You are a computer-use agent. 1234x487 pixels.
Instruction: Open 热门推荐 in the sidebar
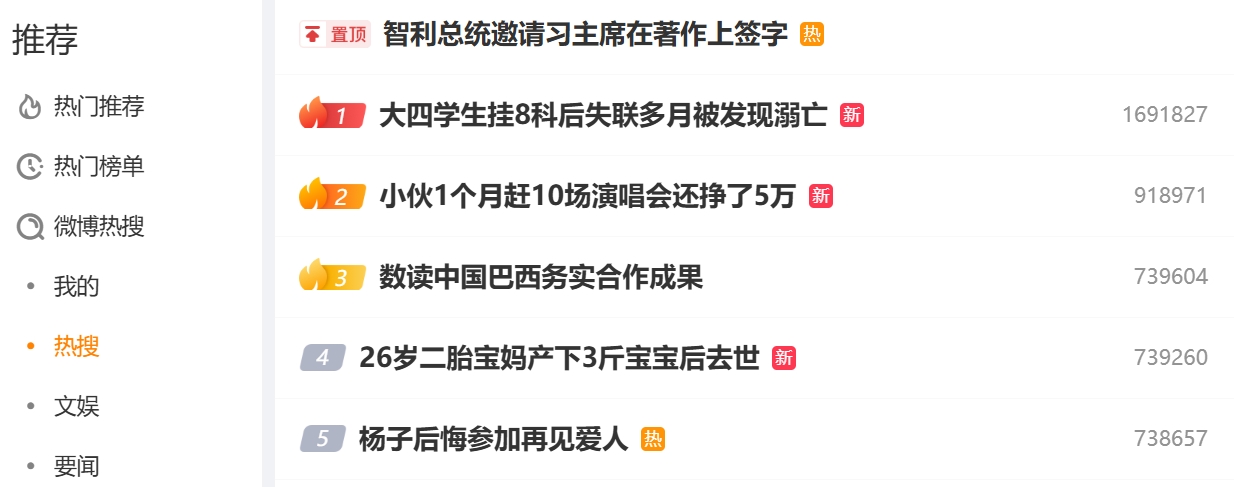coord(98,107)
